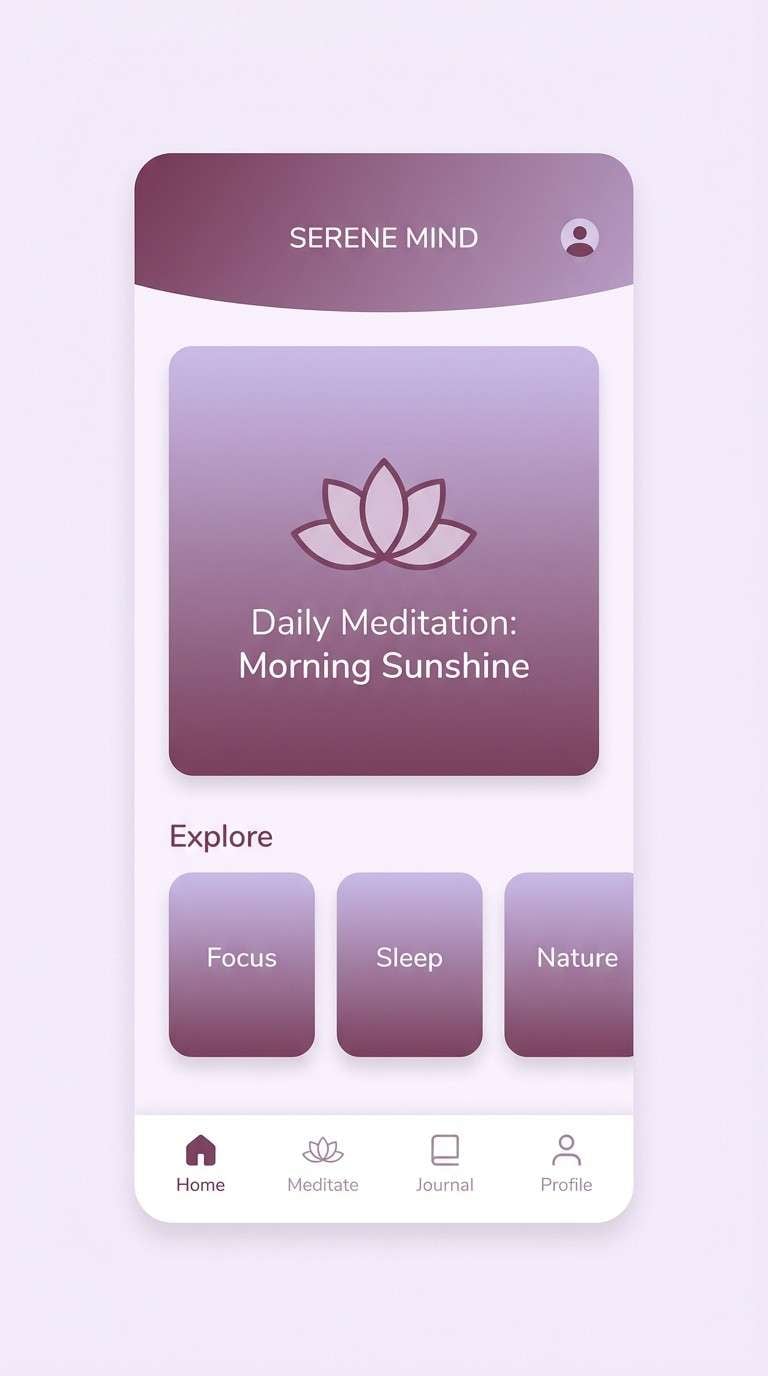Screen dimensions: 768x1376
Task: Tap the user silhouette inside the circular badge
Action: click(x=579, y=237)
